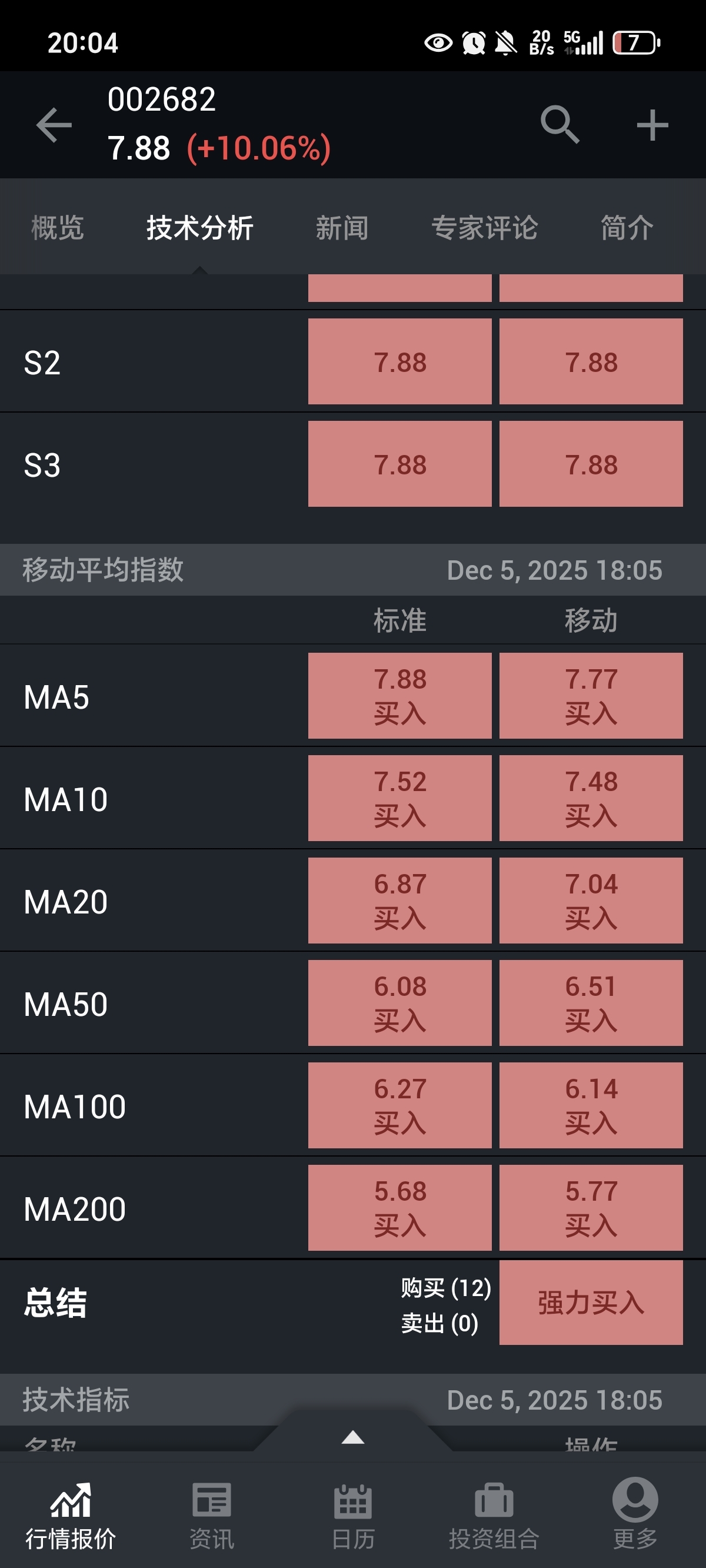Open the search magnifier icon

tap(560, 125)
